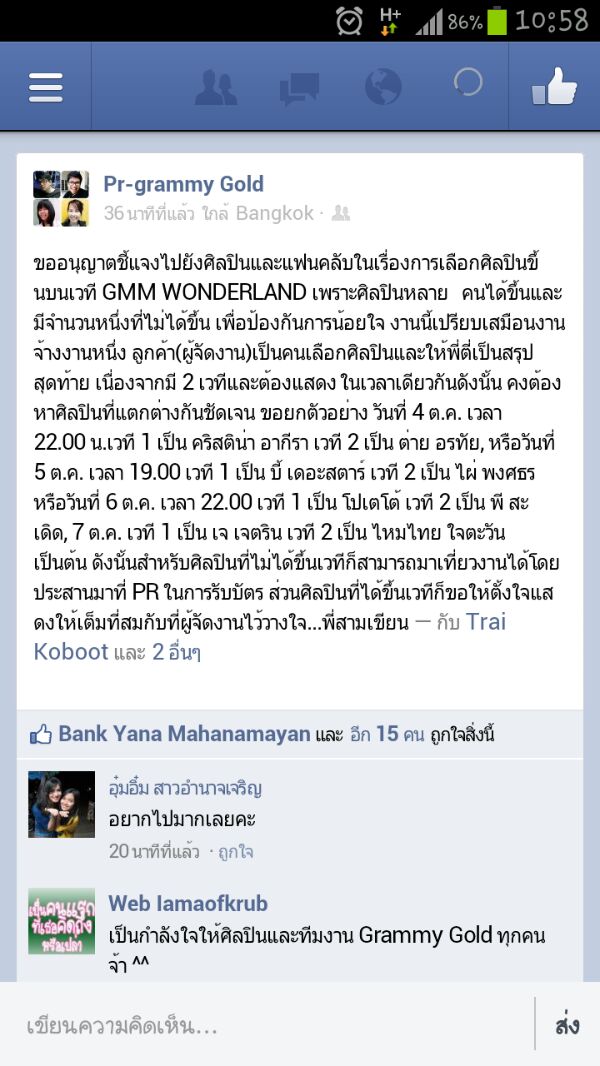Open profile of อุ๋มอิ๋ม สาวอำนาจเจริญ
Screen dimensions: 600x1066
(x=185, y=788)
